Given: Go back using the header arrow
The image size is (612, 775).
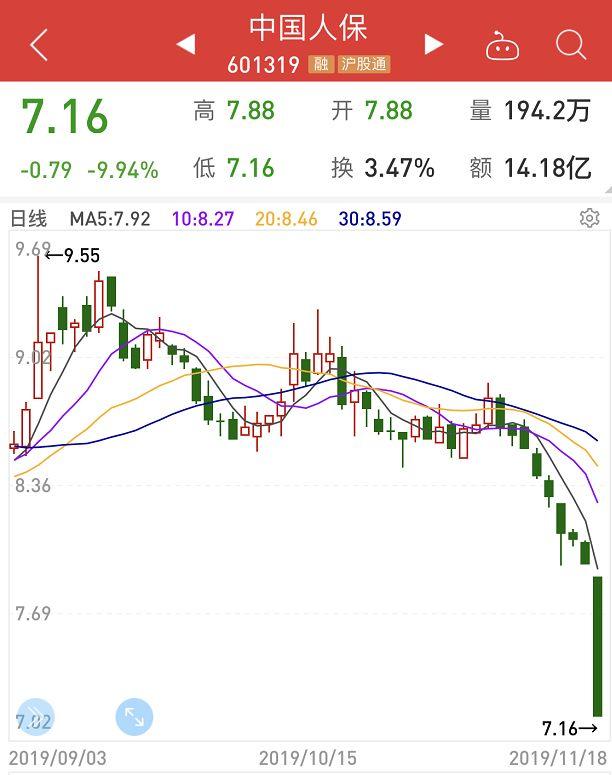Looking at the screenshot, I should click(39, 45).
